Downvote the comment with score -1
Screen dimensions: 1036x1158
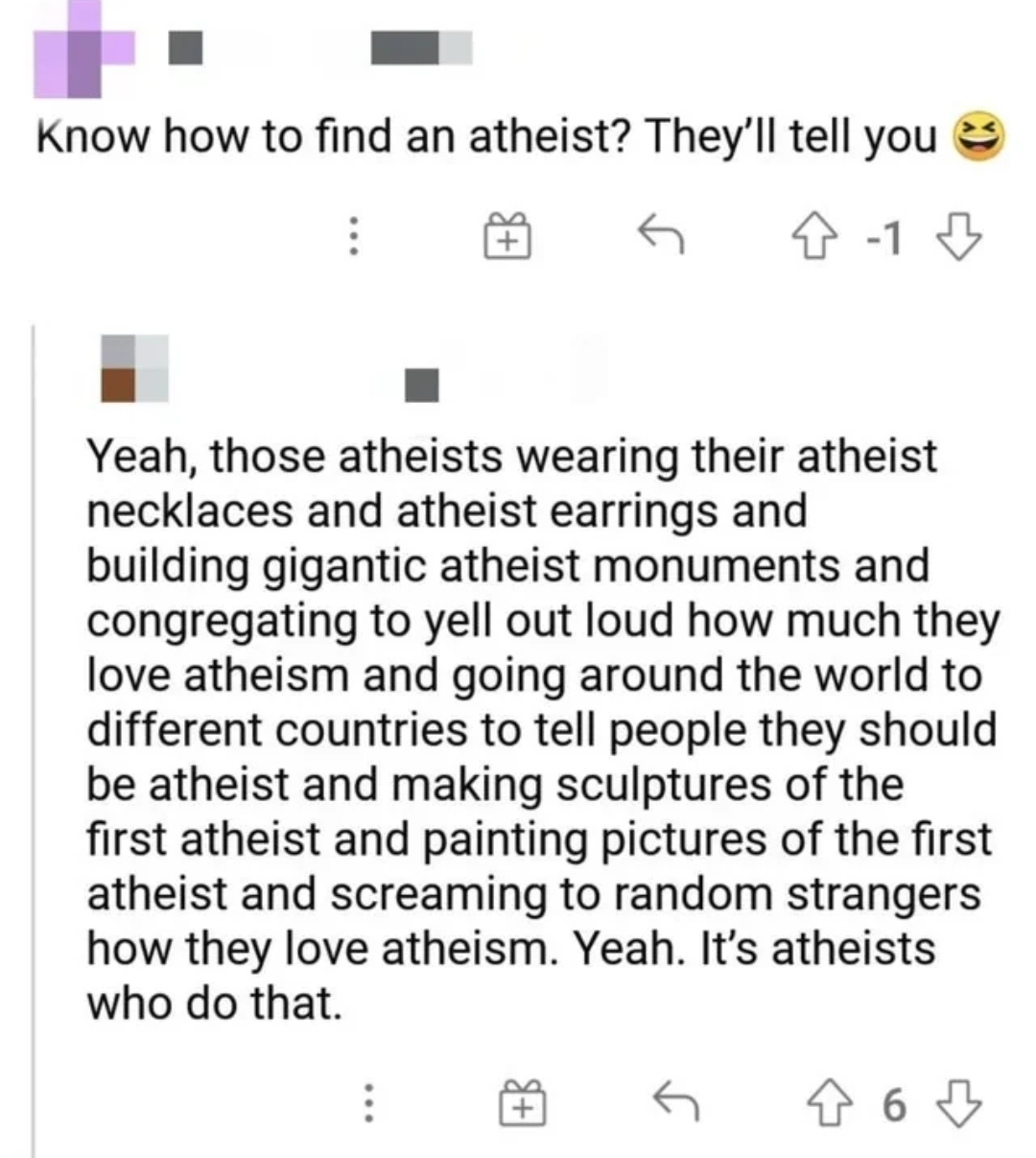[x=963, y=237]
